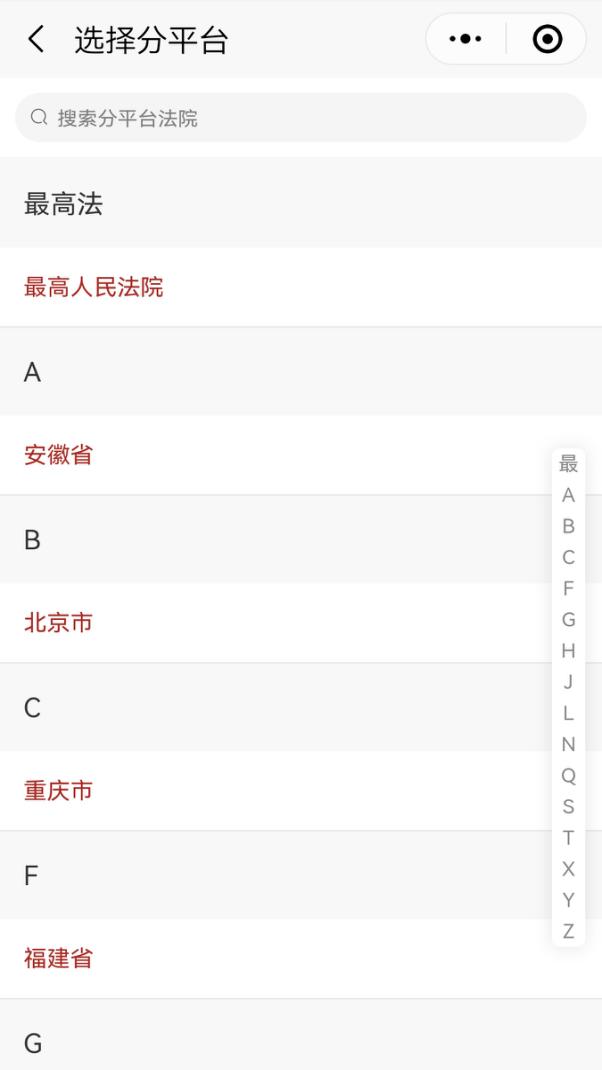Open 福建省 platform
Image resolution: width=602 pixels, height=1070 pixels.
pyautogui.click(x=58, y=959)
